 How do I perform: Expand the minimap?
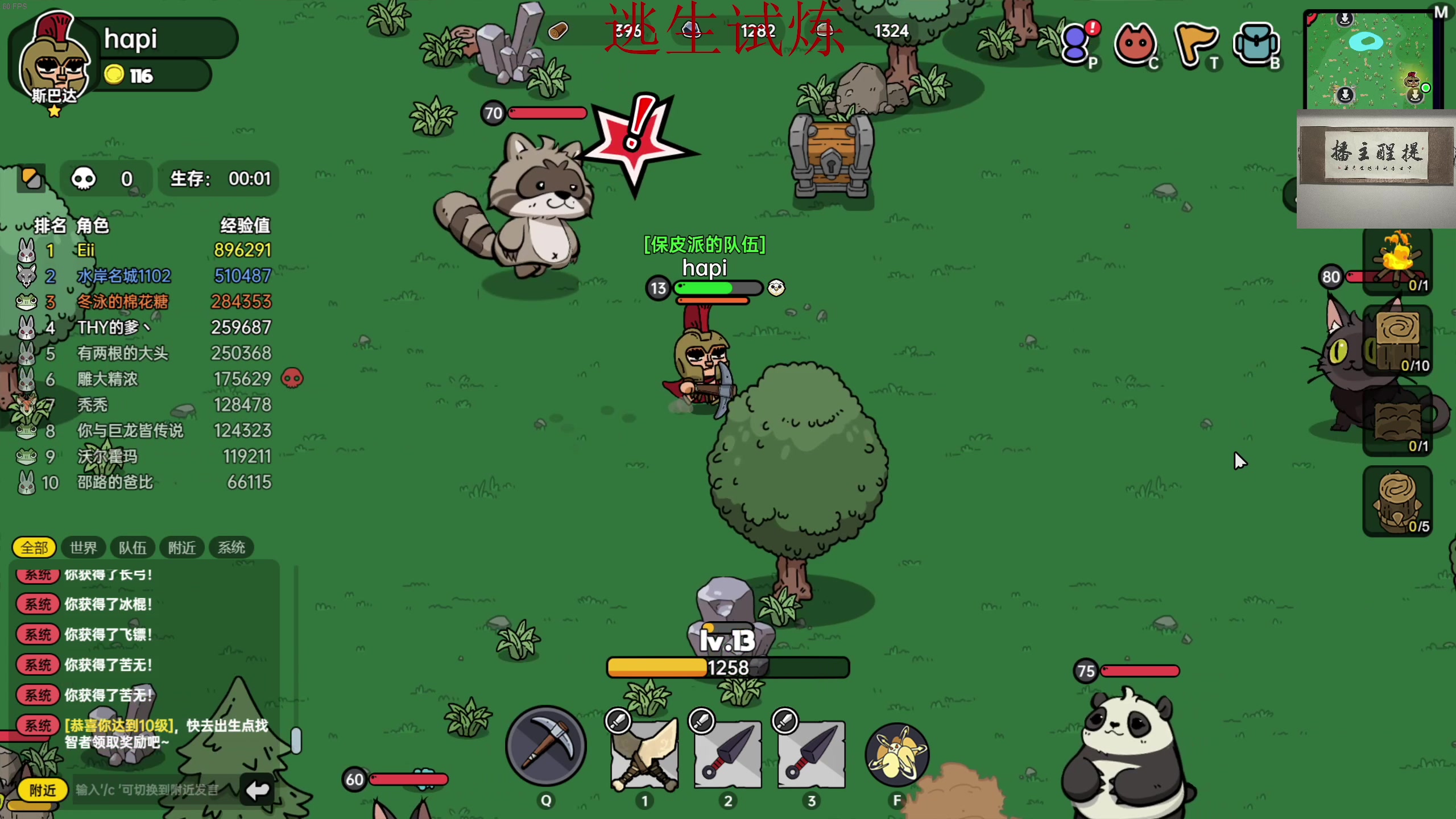pos(1371,60)
